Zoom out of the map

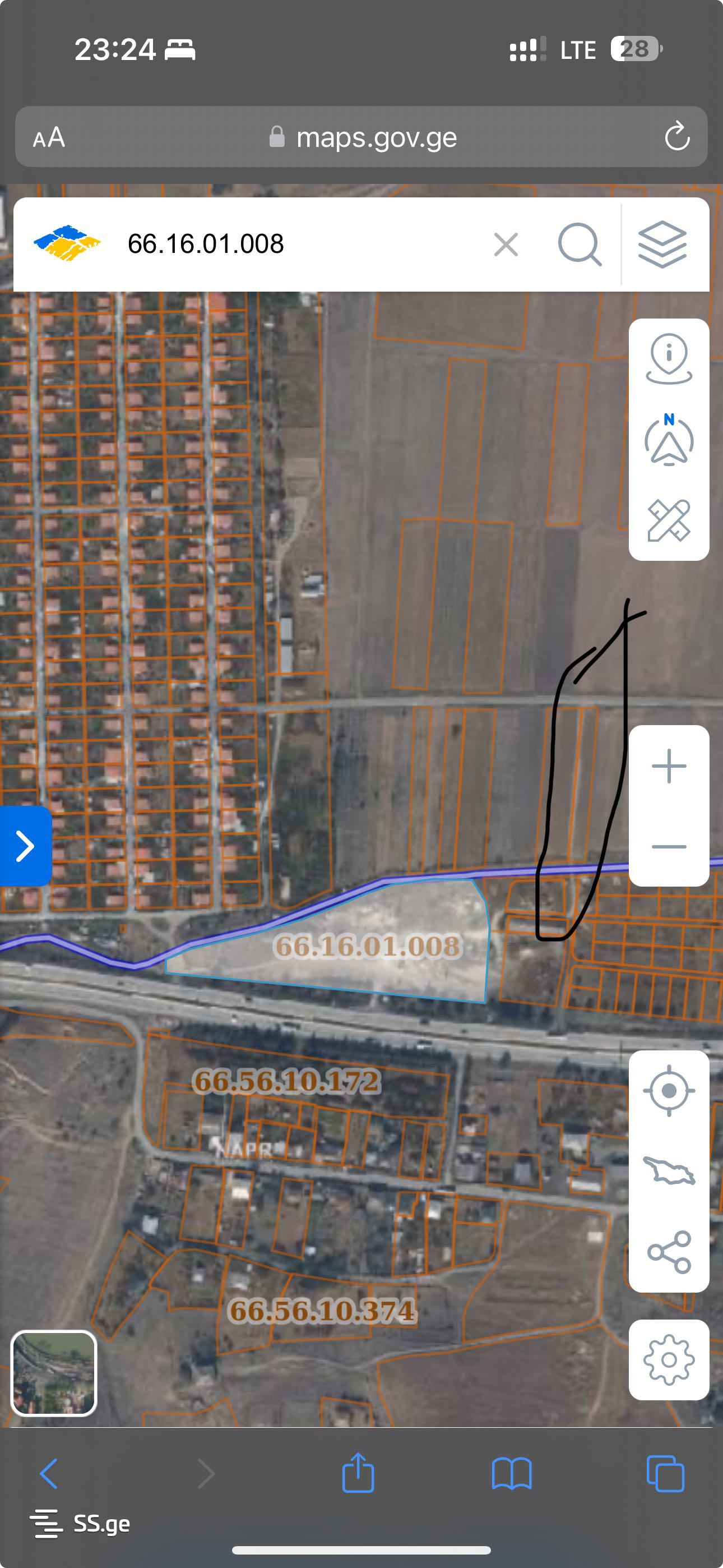(x=669, y=847)
